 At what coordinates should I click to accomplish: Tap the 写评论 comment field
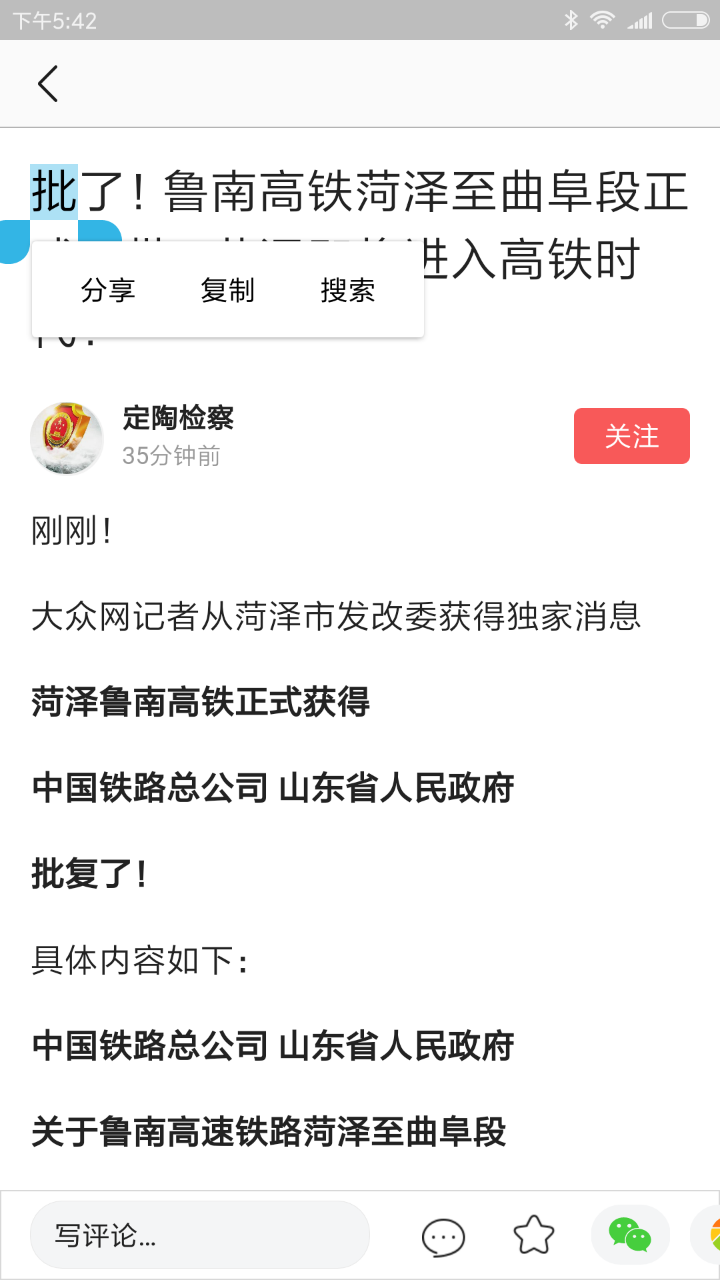pyautogui.click(x=200, y=1235)
